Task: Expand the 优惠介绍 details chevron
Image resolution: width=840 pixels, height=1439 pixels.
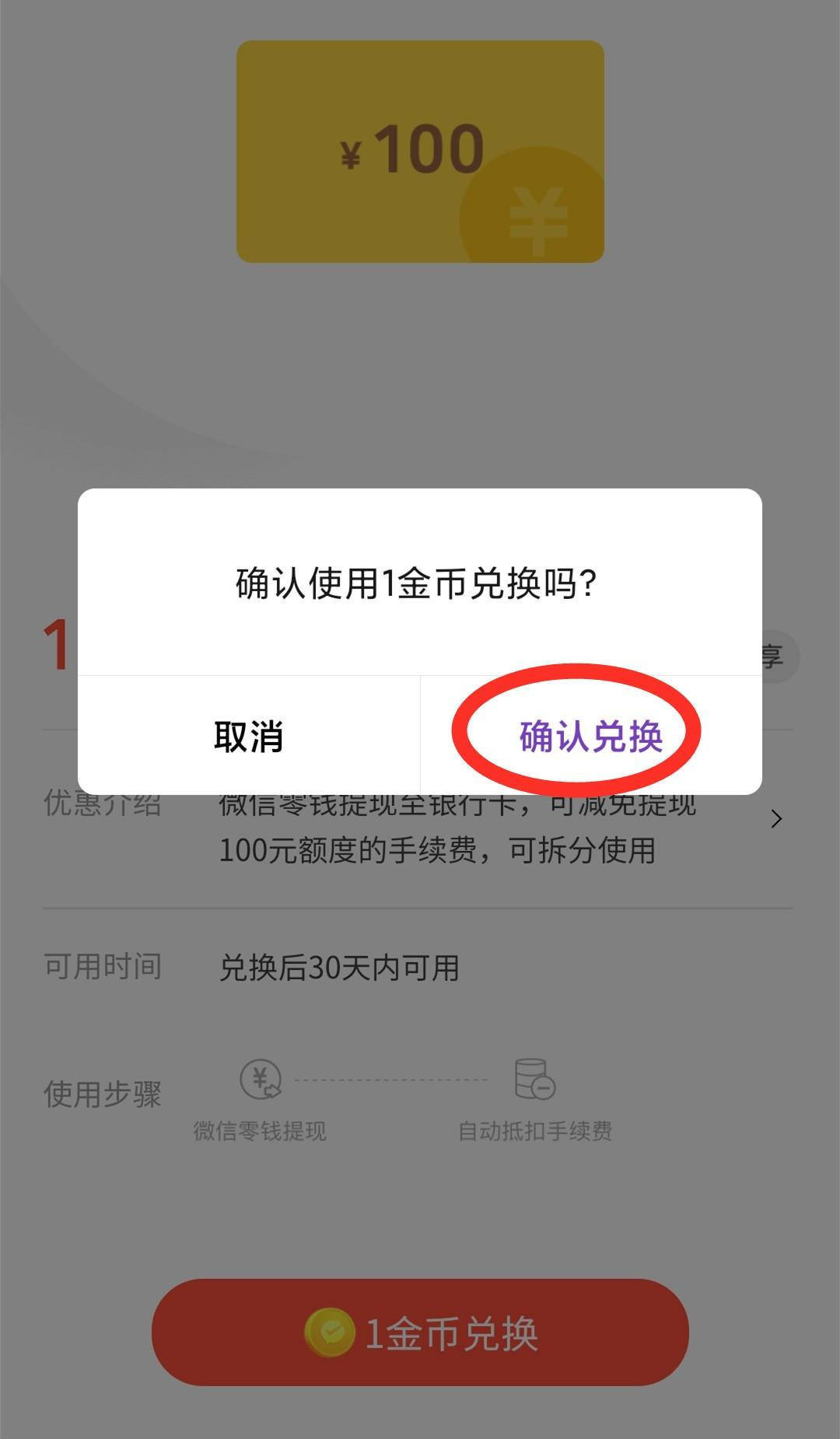Action: click(775, 819)
